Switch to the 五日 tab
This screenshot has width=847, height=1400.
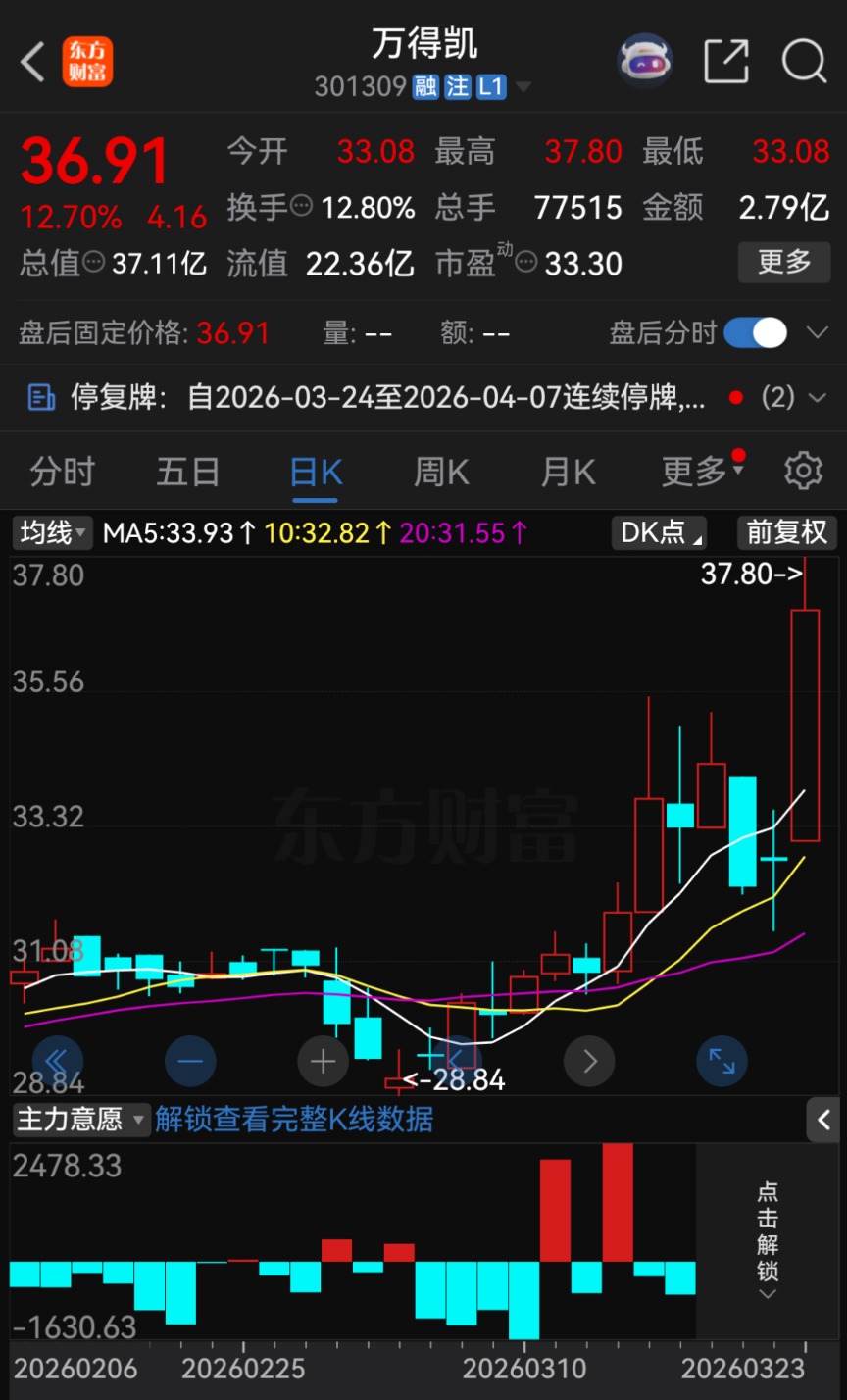click(187, 472)
